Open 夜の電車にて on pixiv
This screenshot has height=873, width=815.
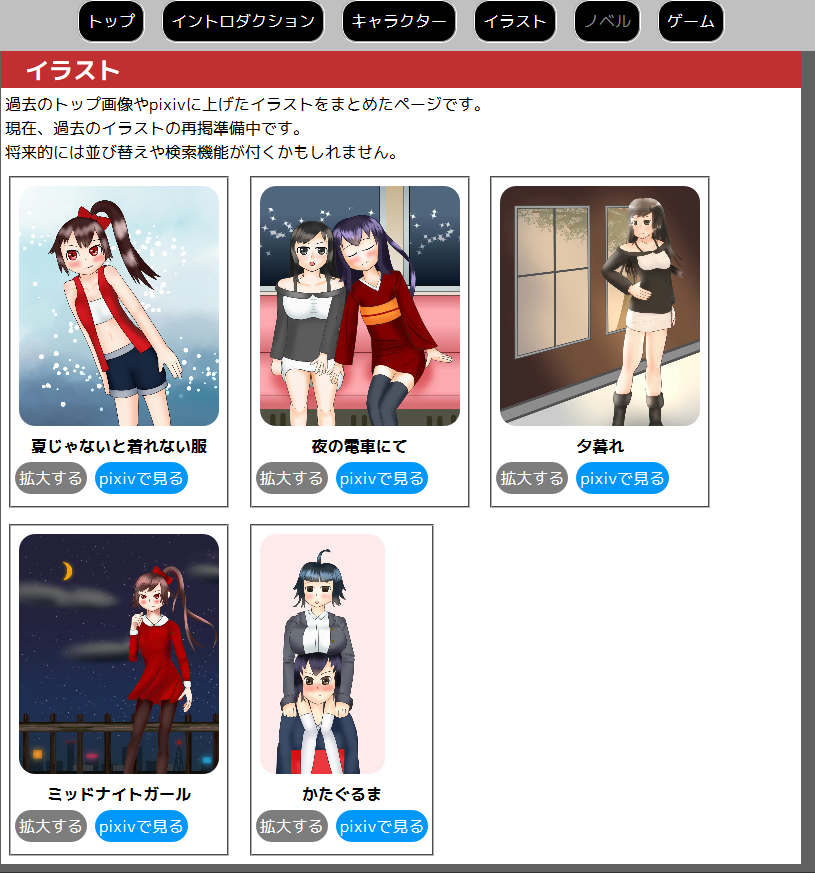(382, 478)
